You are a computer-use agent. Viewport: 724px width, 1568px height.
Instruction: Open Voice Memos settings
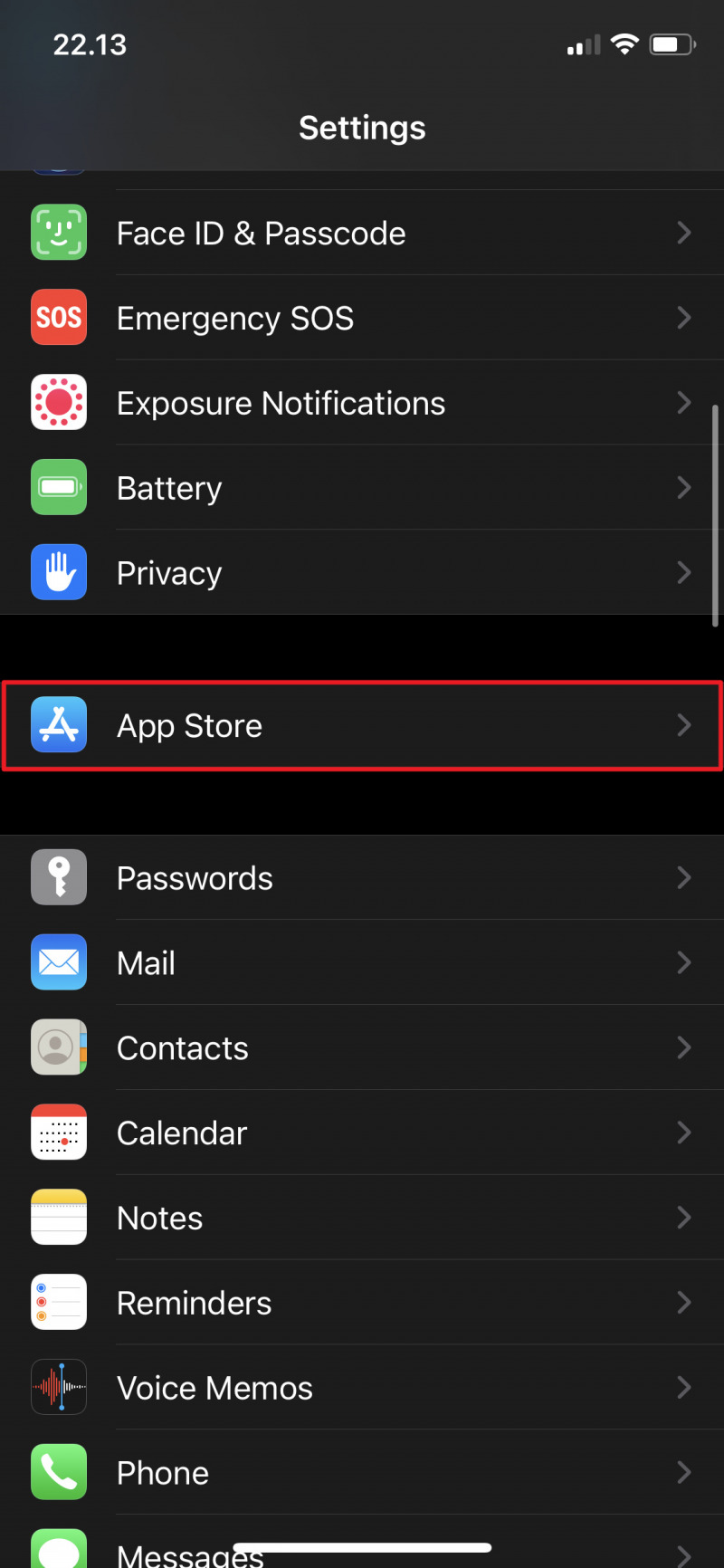click(x=362, y=1388)
